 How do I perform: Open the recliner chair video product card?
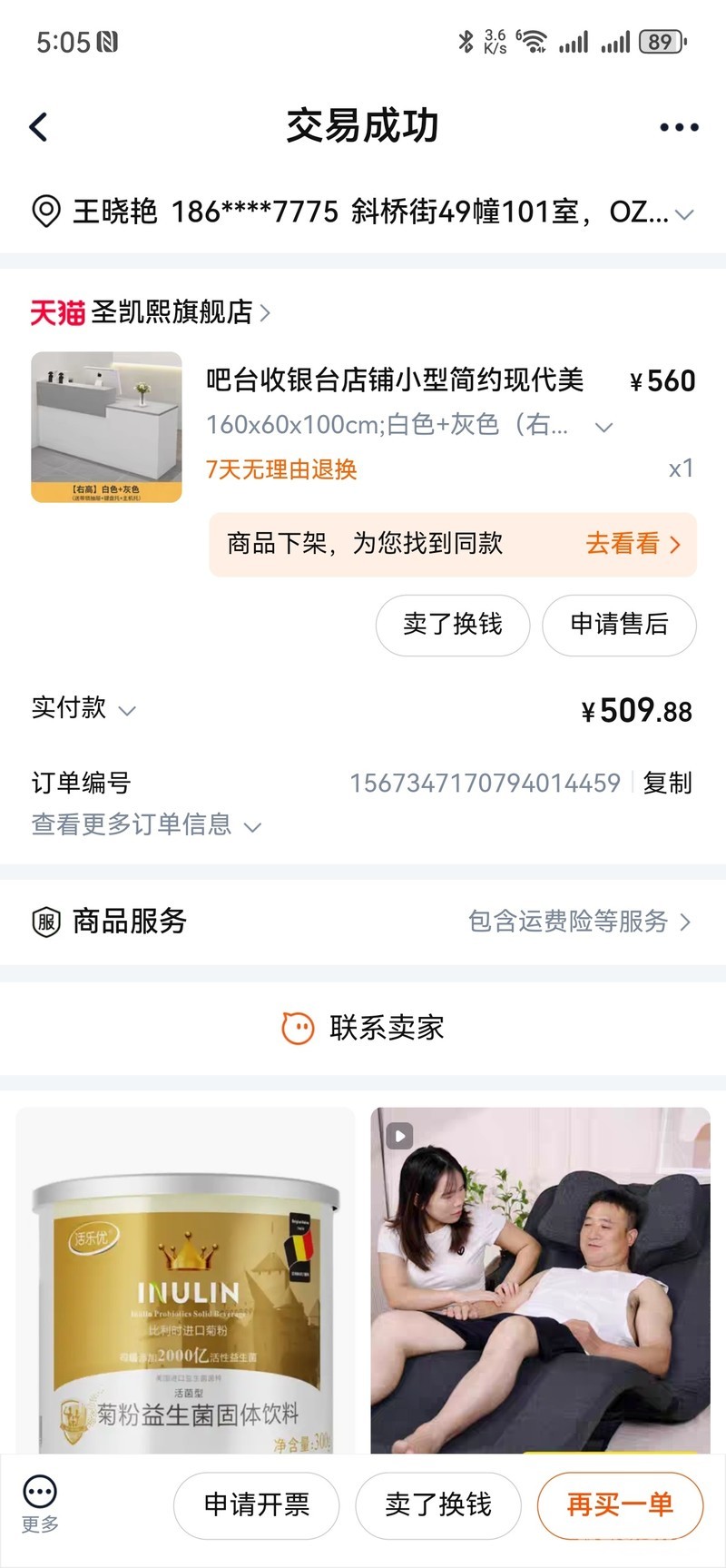[x=540, y=1280]
